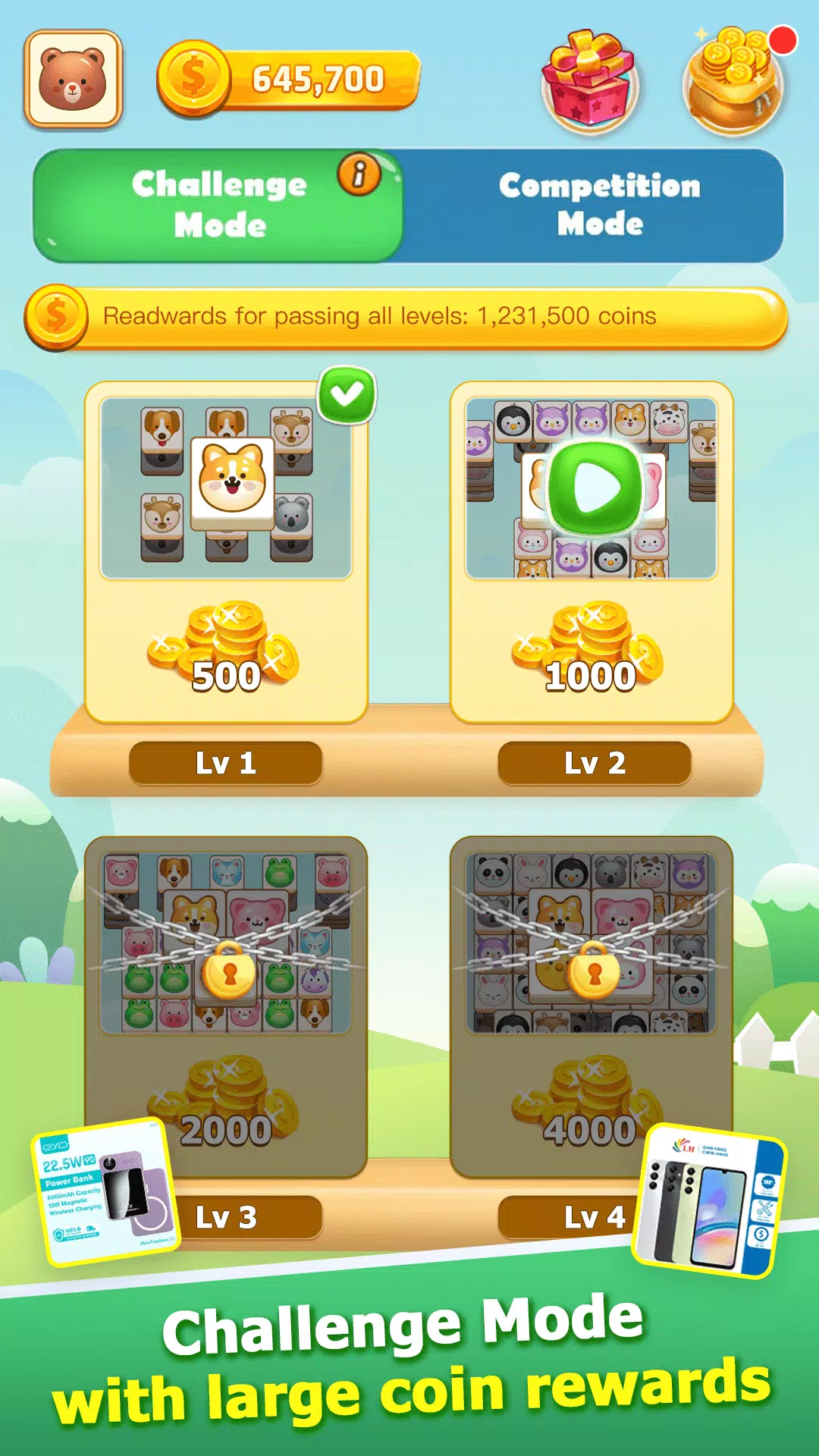819x1456 pixels.
Task: Switch to Competition Mode
Action: [599, 205]
